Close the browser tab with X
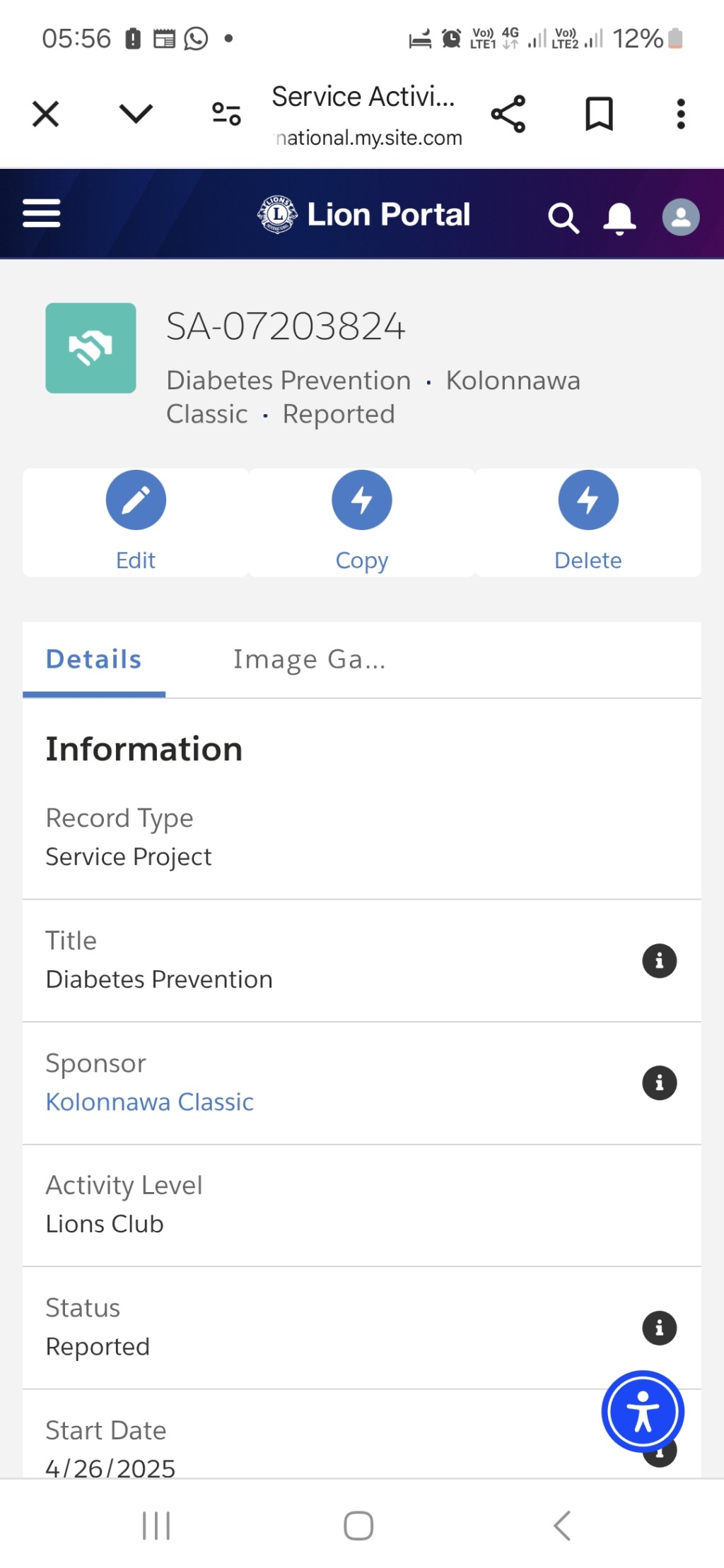724x1568 pixels. 46,114
